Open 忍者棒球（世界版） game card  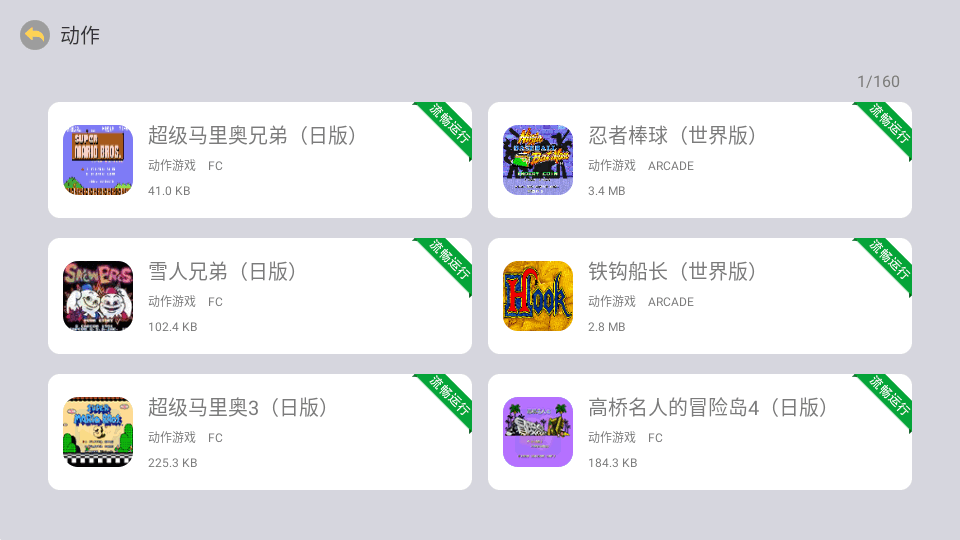point(700,160)
